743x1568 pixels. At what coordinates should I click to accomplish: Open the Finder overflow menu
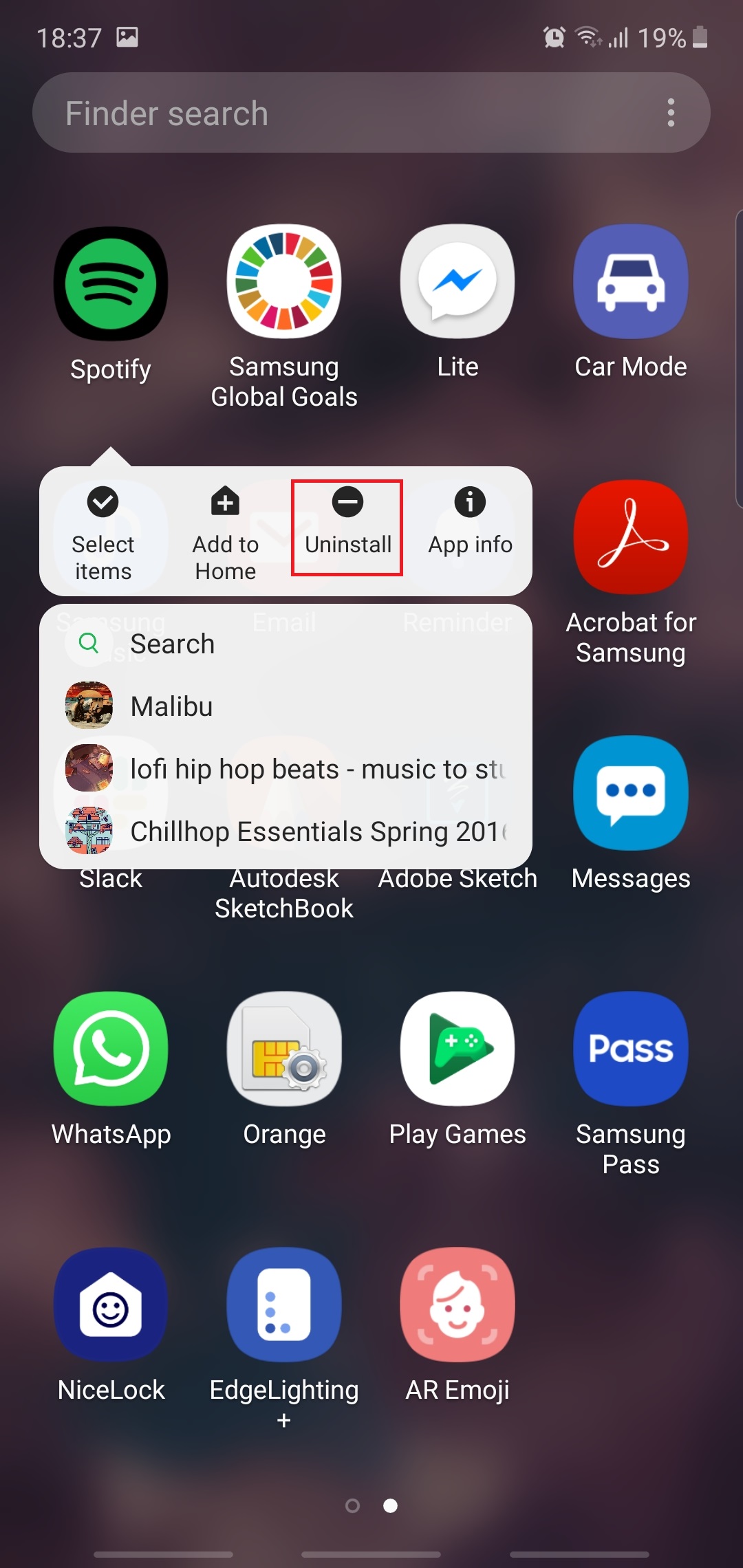coord(671,113)
